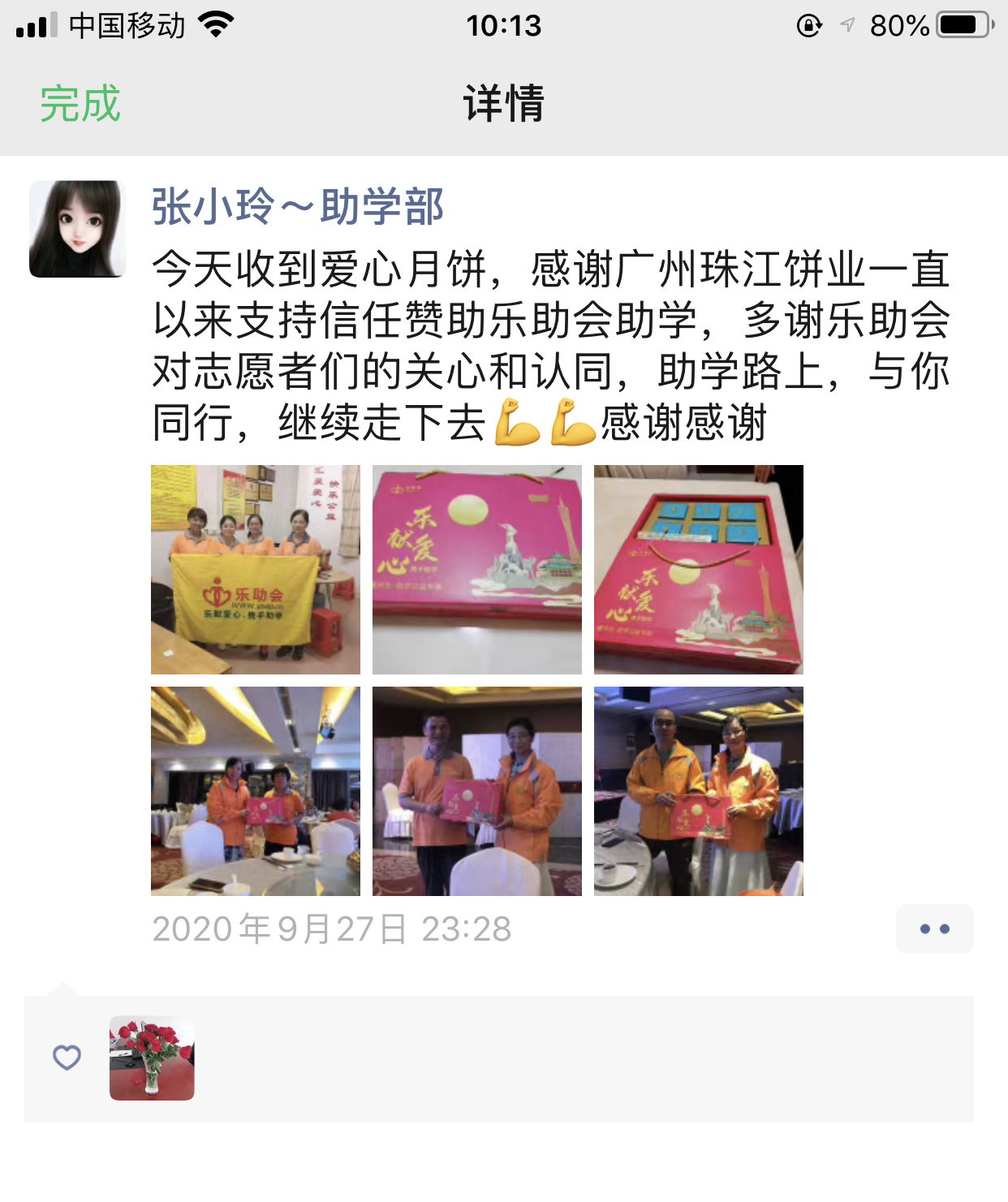
Task: View the photo of two people in orange jackets
Action: click(699, 791)
